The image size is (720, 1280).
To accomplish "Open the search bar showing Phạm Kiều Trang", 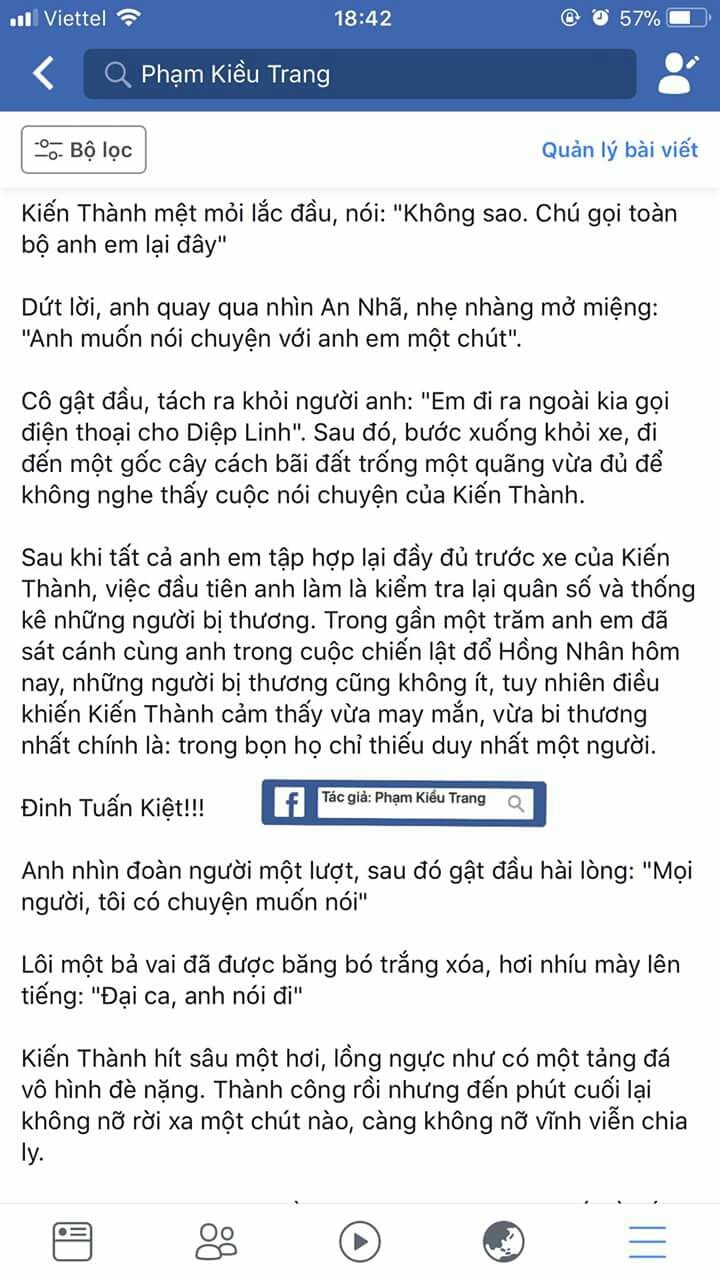I will (x=360, y=74).
